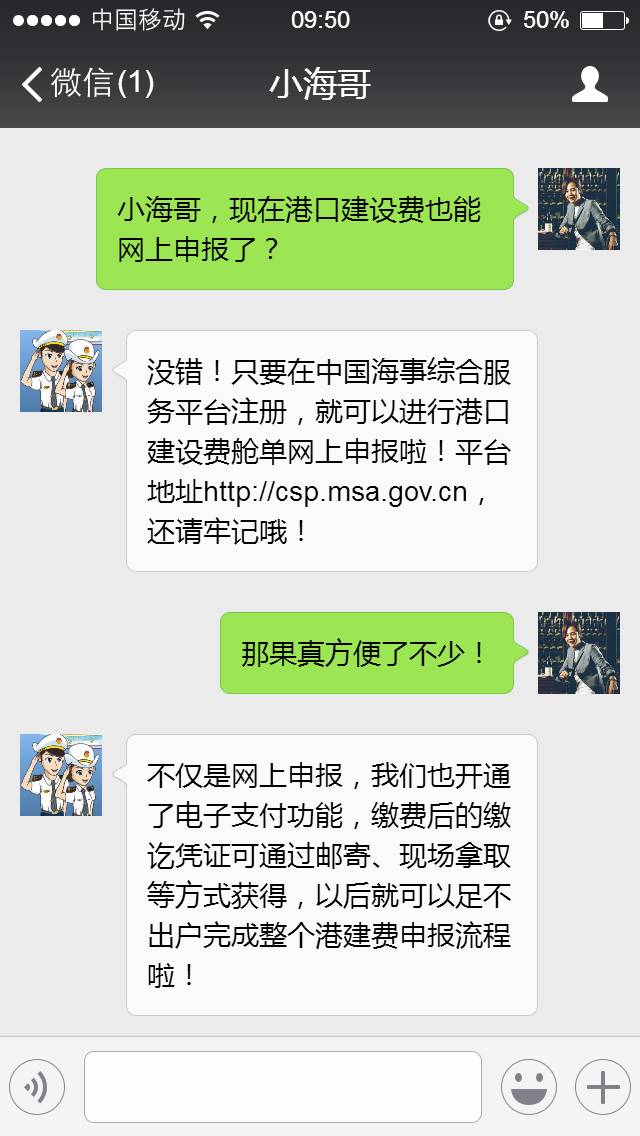Open the plus attachments menu
Viewport: 640px width, 1136px height.
coord(603,1087)
